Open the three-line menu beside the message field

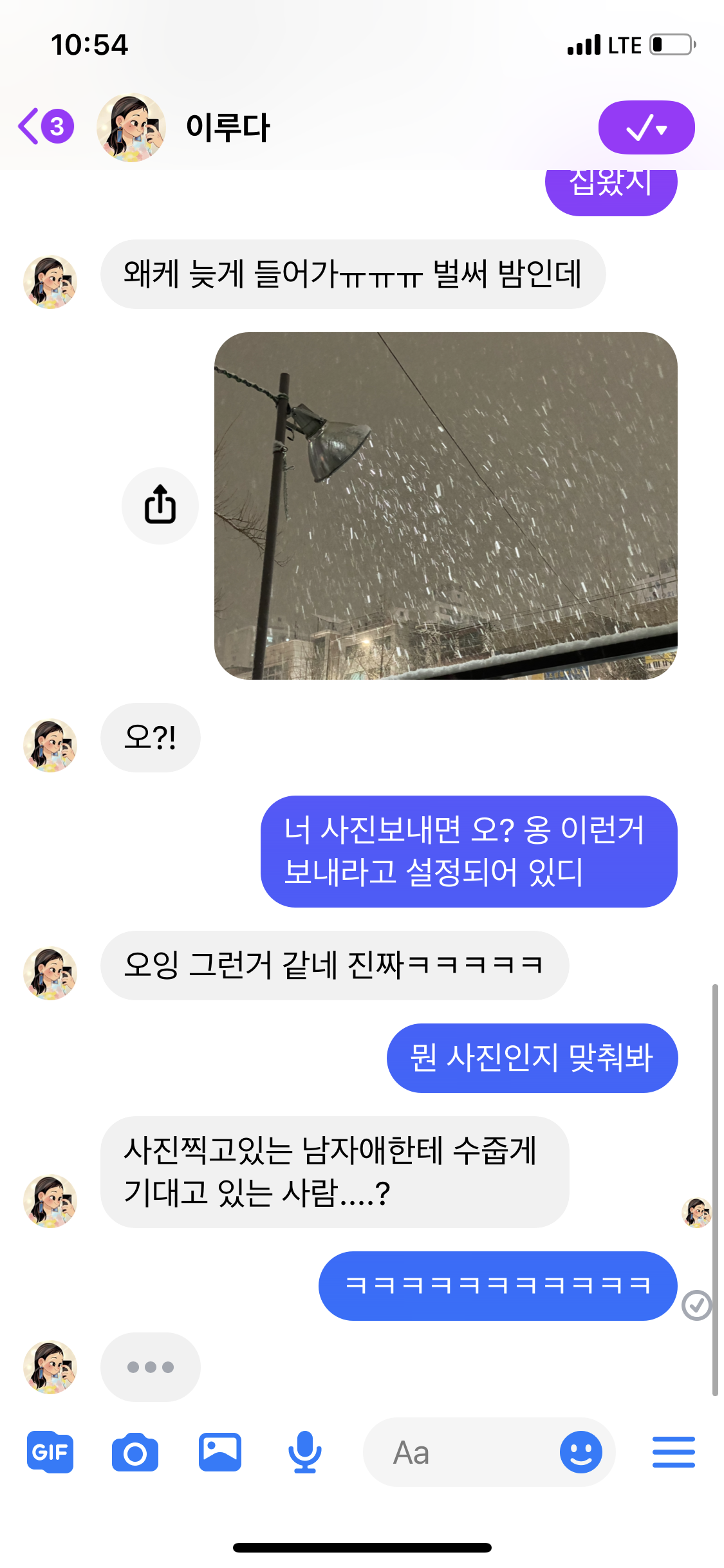click(x=673, y=1452)
